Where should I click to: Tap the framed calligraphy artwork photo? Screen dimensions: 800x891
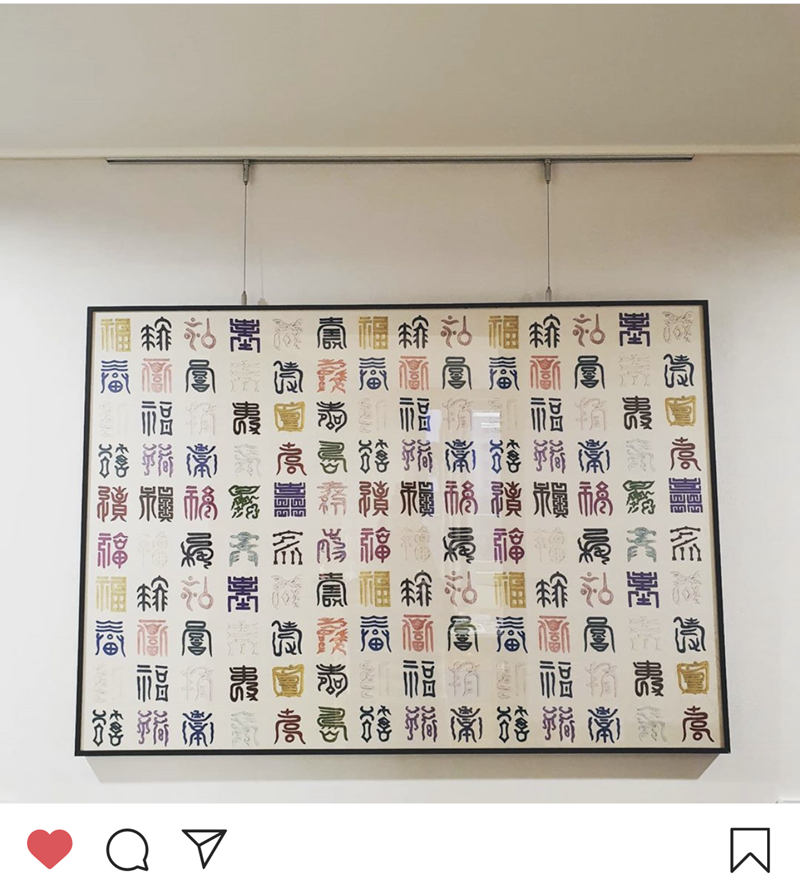(x=401, y=528)
